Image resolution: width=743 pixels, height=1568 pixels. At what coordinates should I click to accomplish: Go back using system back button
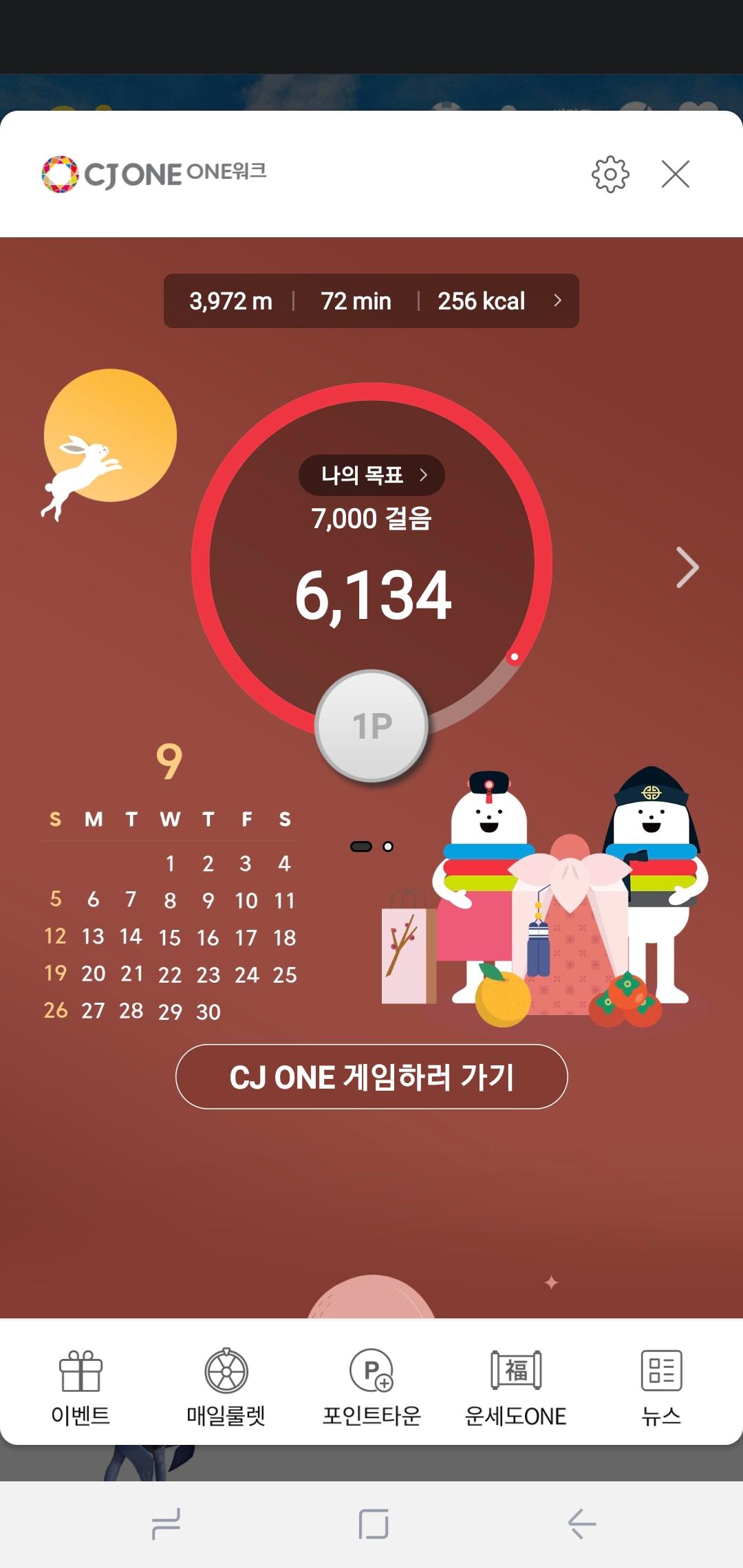coord(581,1524)
